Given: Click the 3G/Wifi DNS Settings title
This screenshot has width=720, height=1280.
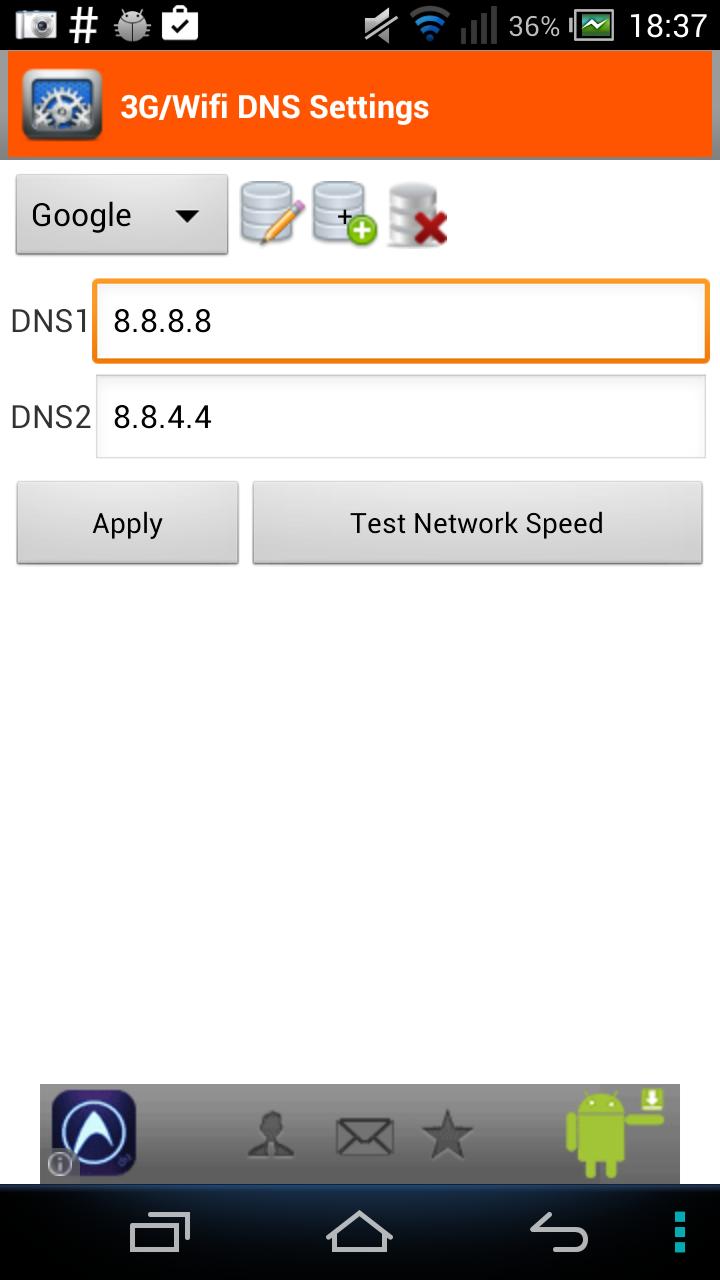Looking at the screenshot, I should coord(276,106).
